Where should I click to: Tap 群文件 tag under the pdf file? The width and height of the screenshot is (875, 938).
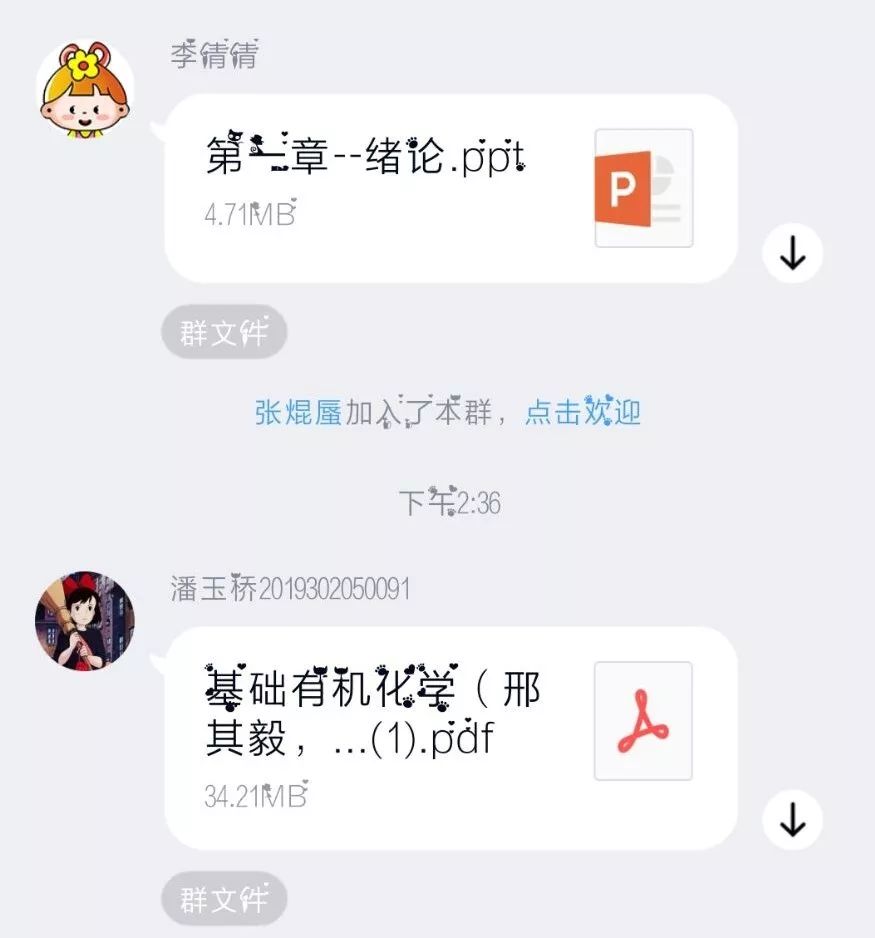224,898
